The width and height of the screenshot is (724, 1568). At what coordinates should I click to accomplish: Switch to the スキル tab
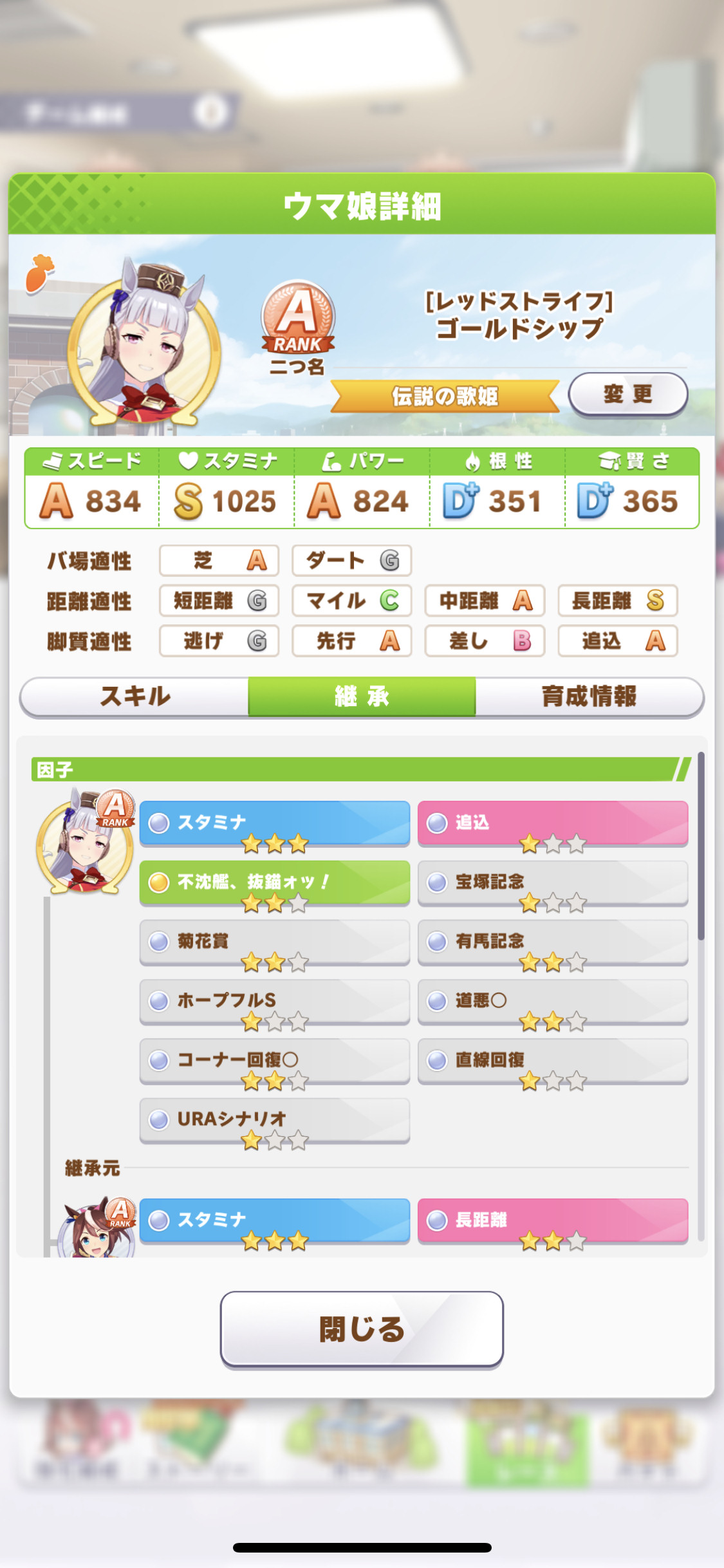pyautogui.click(x=135, y=696)
